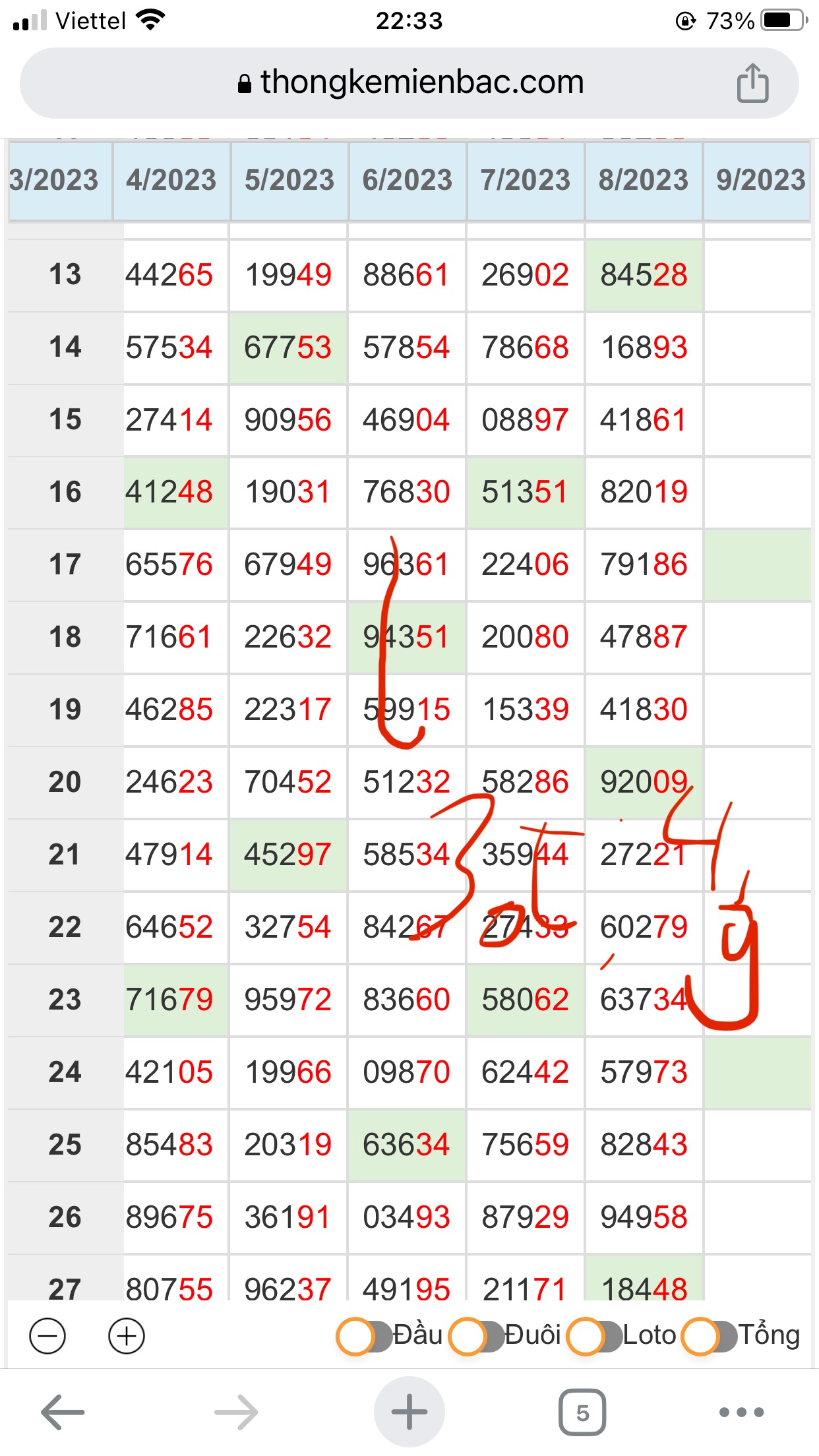Open the browser's three-dot menu
This screenshot has width=819, height=1456.
point(742,1412)
